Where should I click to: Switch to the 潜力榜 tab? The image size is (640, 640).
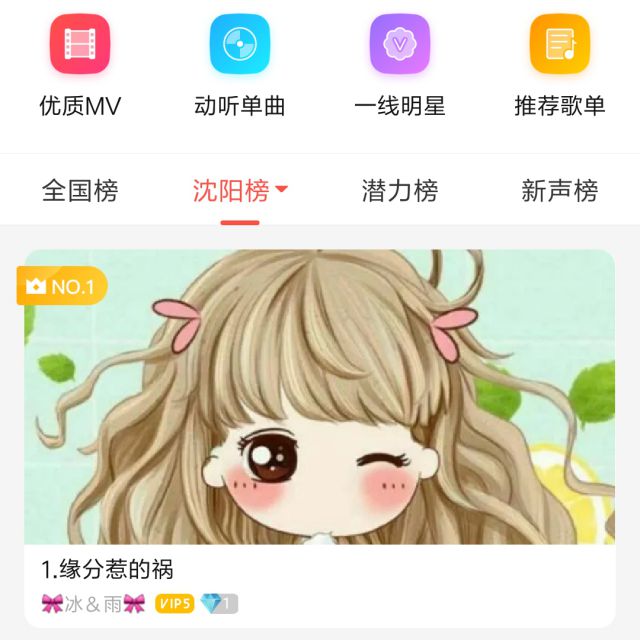point(400,191)
